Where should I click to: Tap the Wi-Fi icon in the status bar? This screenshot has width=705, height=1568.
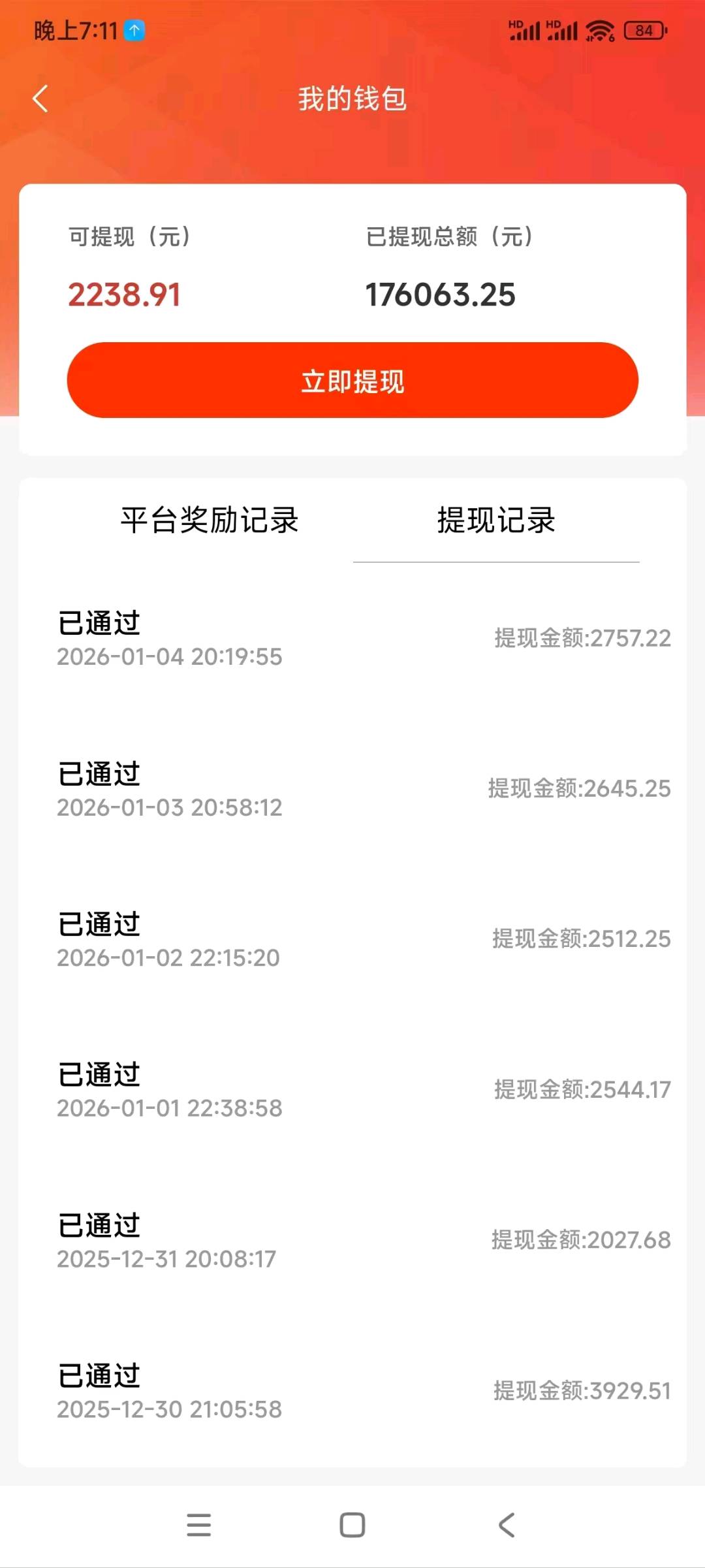click(598, 29)
